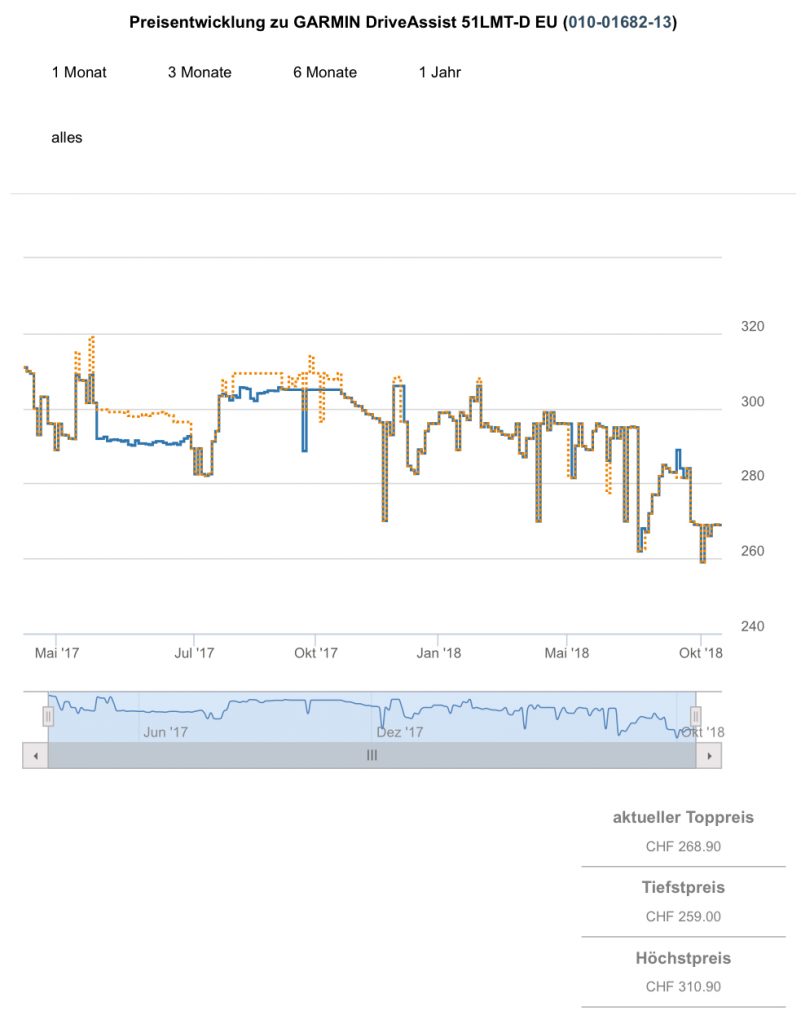Viewport: 801px width, 1024px height.
Task: Show the 6 Monate price history
Action: (x=325, y=72)
